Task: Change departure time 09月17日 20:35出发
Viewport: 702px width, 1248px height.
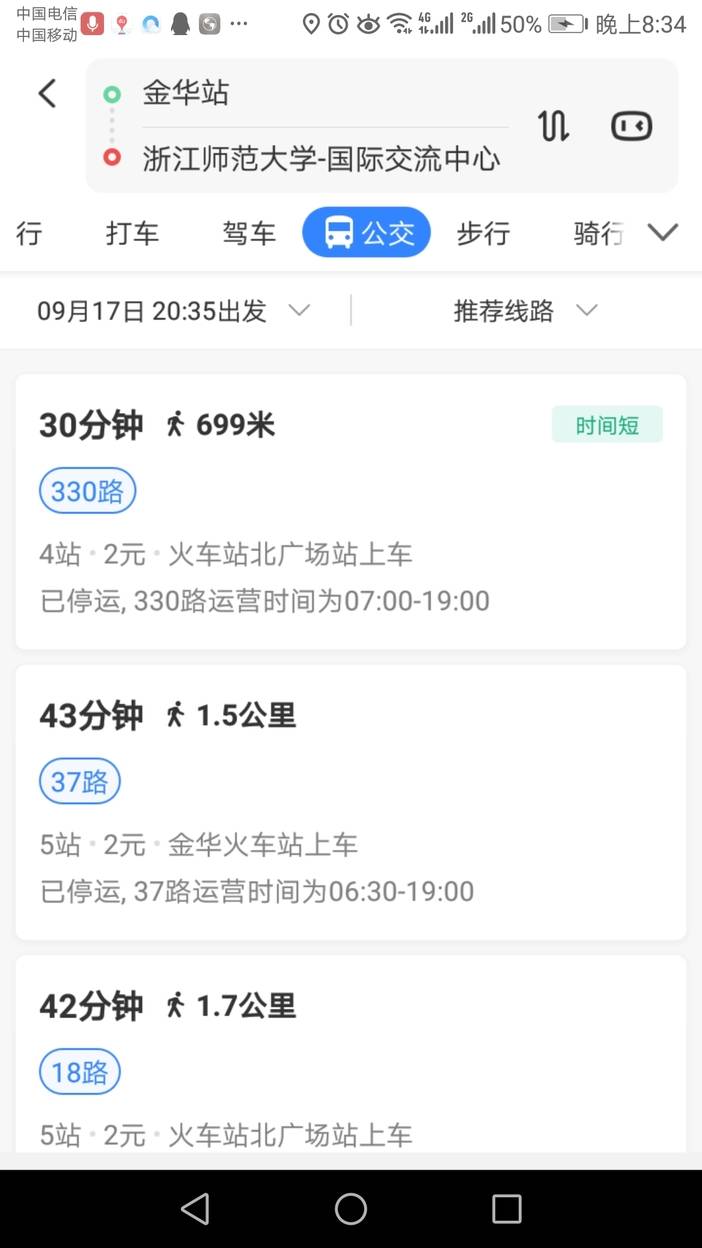Action: pos(173,311)
